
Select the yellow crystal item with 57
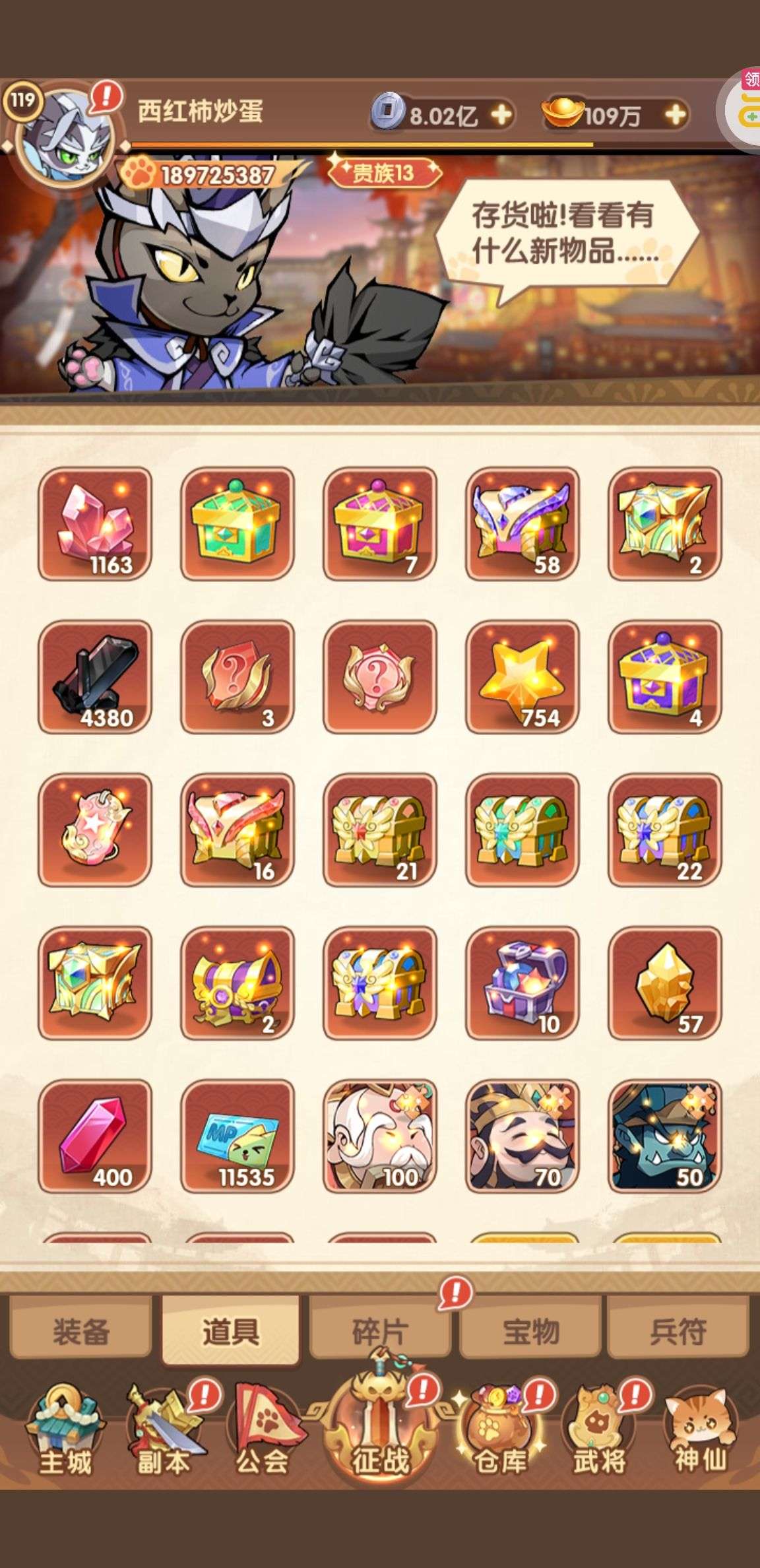pyautogui.click(x=665, y=983)
